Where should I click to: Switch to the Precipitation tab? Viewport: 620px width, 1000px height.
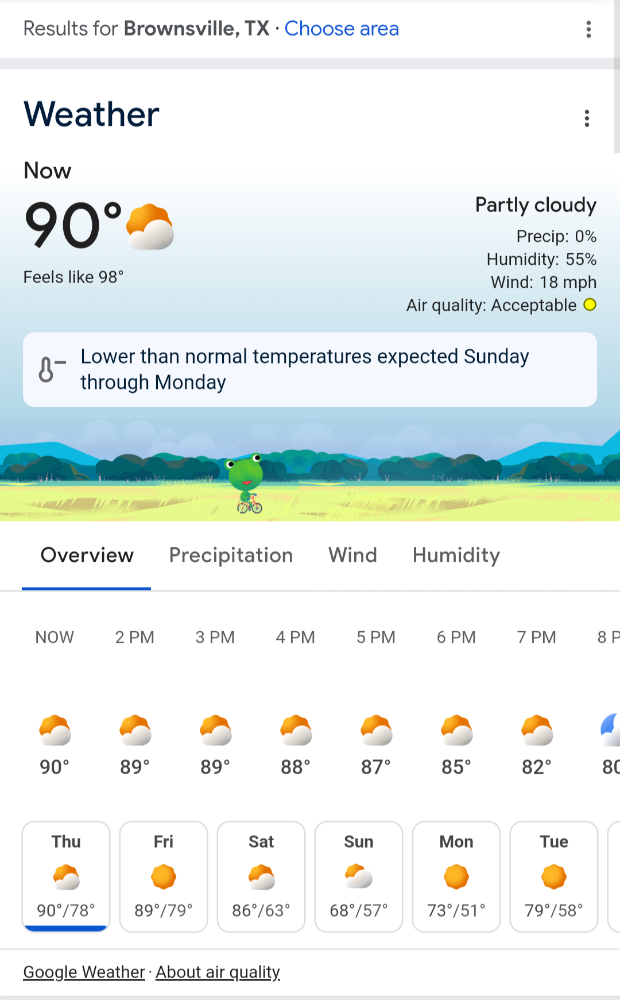click(x=231, y=555)
